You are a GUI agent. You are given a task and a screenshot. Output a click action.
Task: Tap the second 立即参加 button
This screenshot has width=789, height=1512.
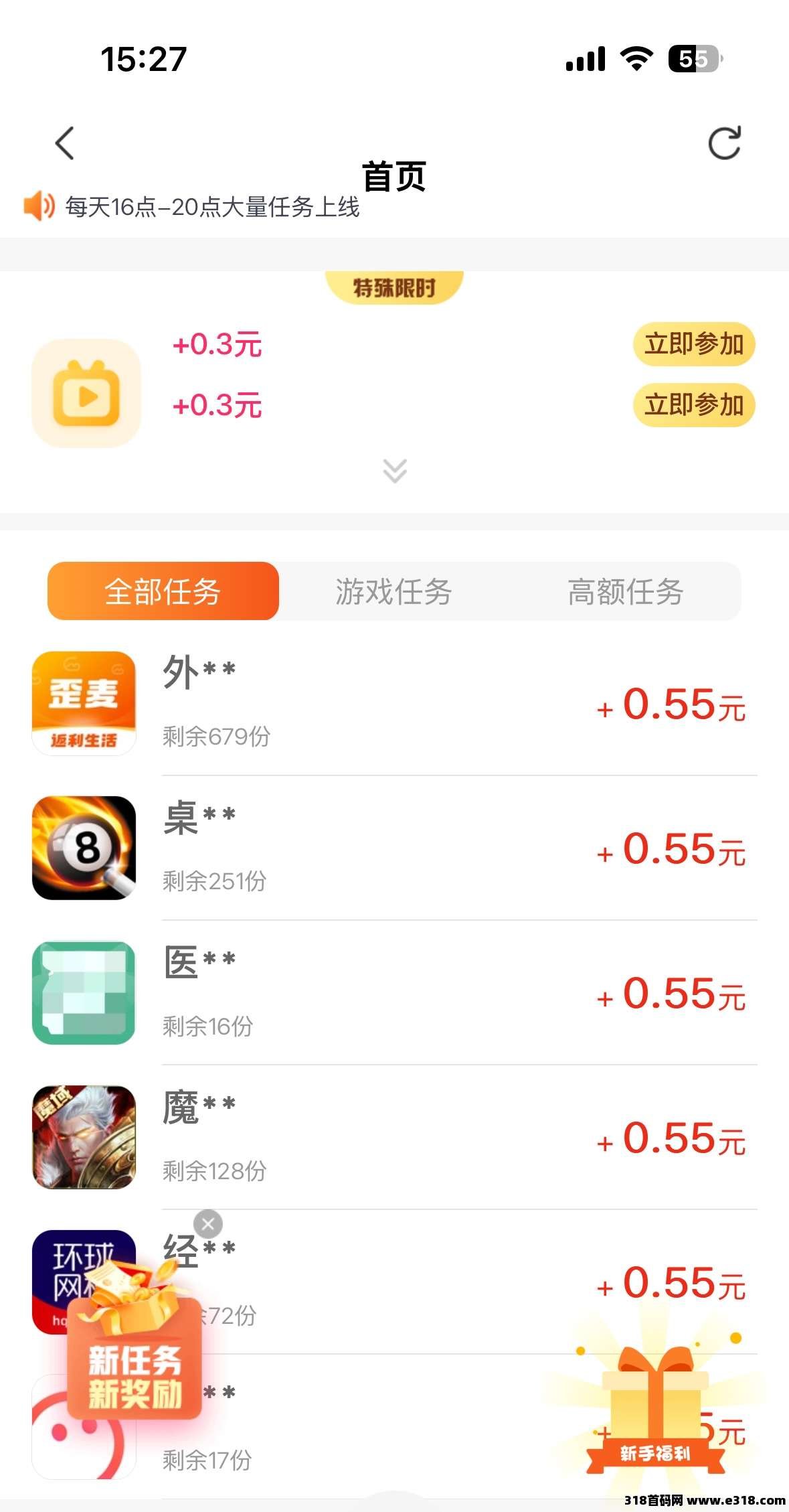click(694, 405)
